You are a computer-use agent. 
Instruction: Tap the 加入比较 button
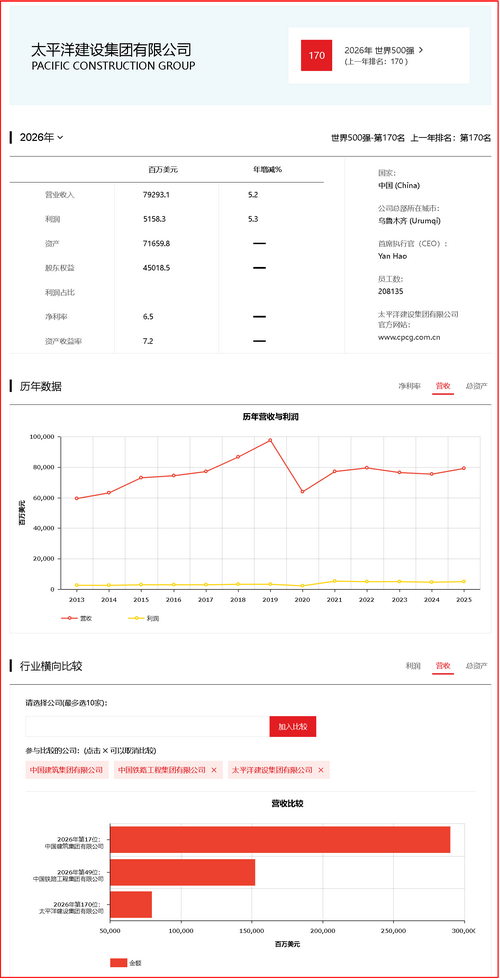(x=293, y=727)
